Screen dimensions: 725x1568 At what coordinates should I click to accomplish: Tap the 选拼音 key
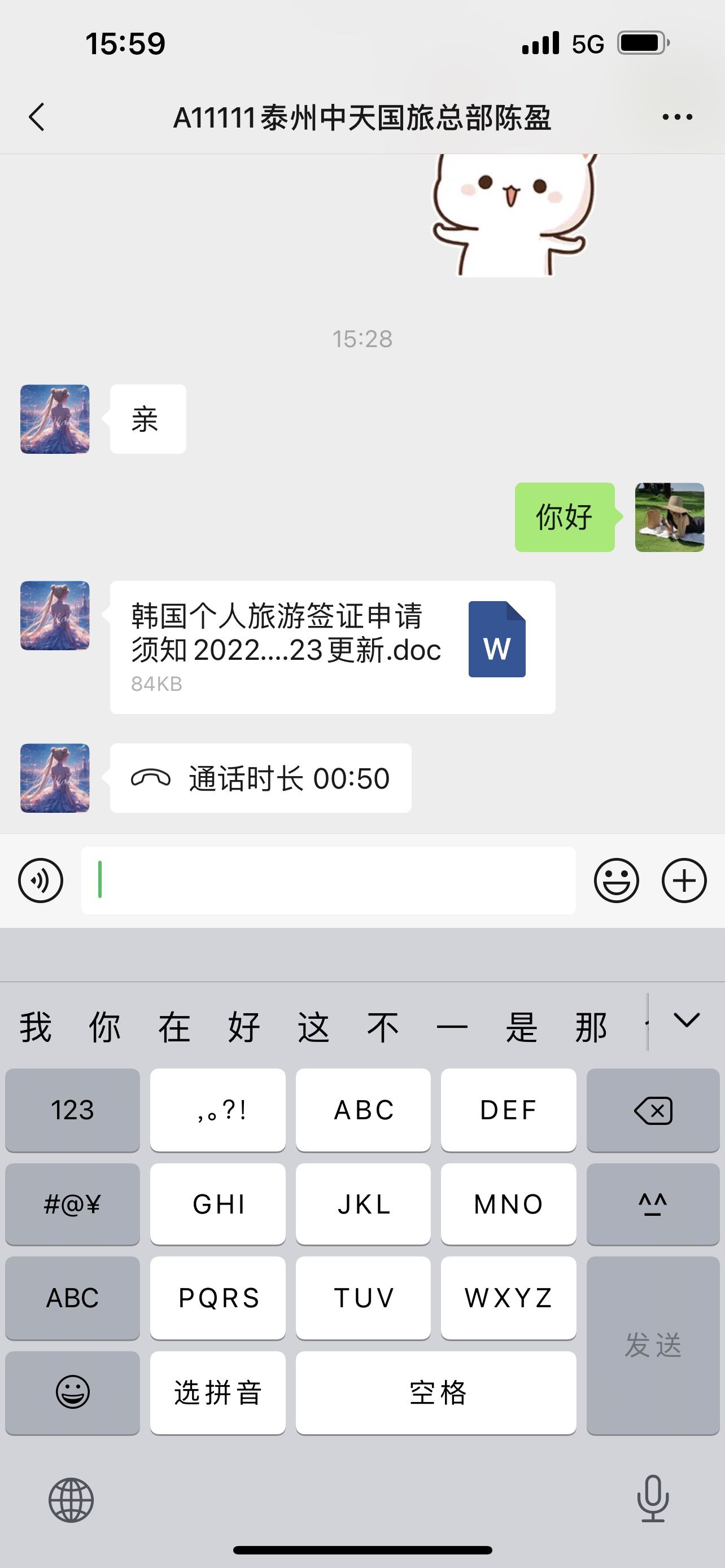coord(218,1392)
